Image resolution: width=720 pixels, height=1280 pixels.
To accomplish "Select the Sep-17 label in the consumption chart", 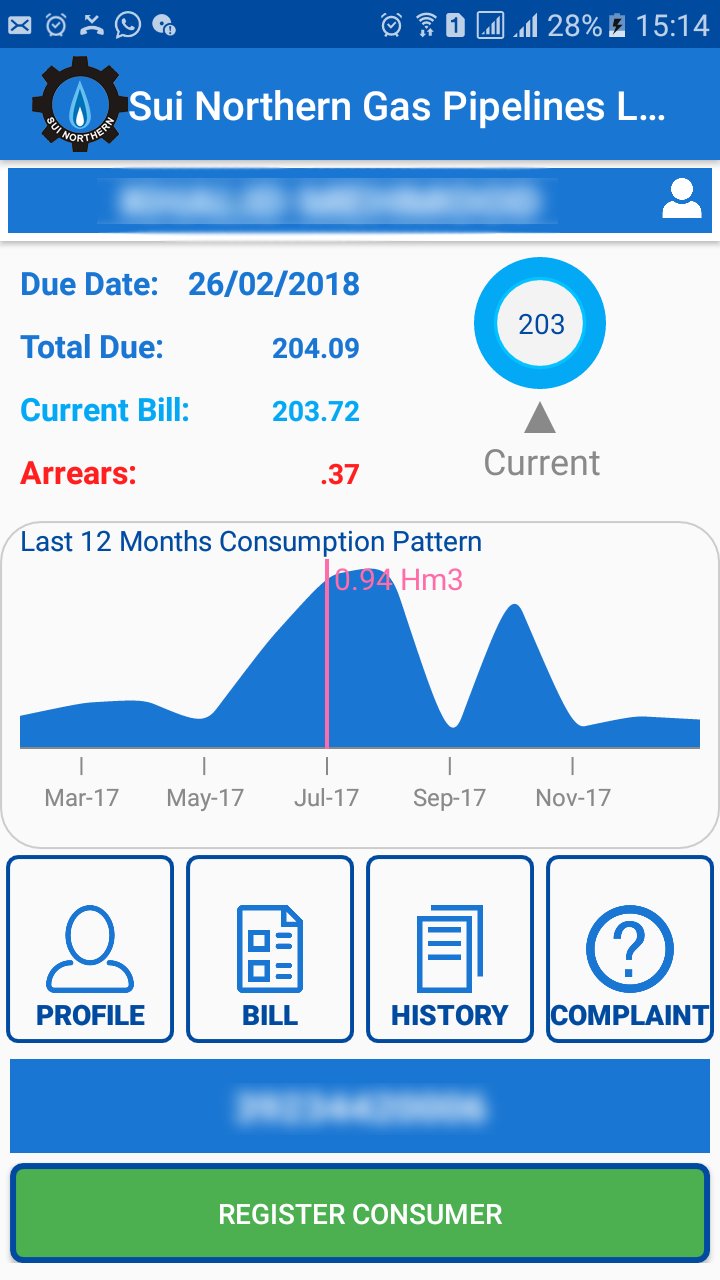I will click(449, 797).
